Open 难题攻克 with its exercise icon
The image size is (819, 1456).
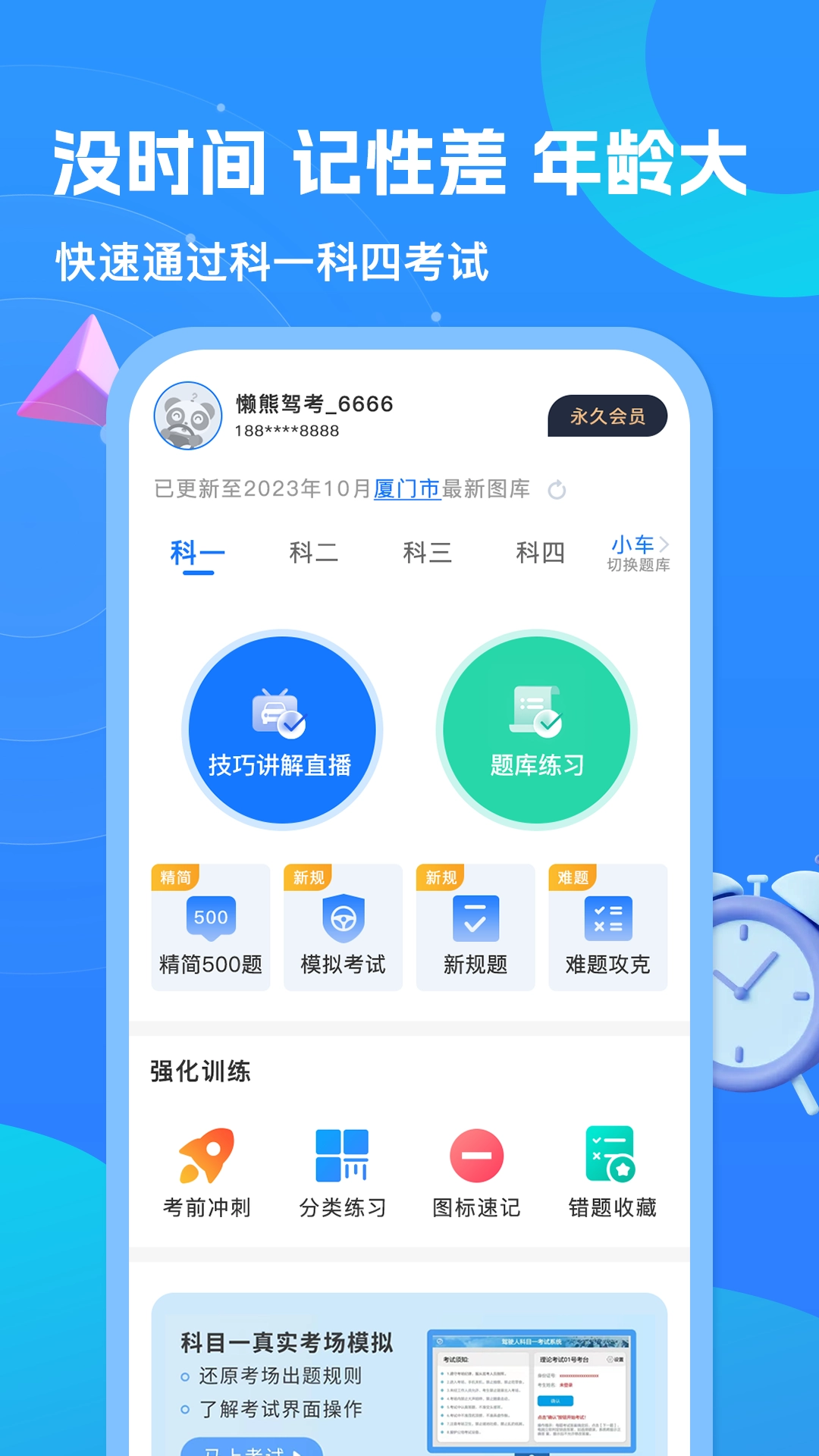tap(607, 918)
